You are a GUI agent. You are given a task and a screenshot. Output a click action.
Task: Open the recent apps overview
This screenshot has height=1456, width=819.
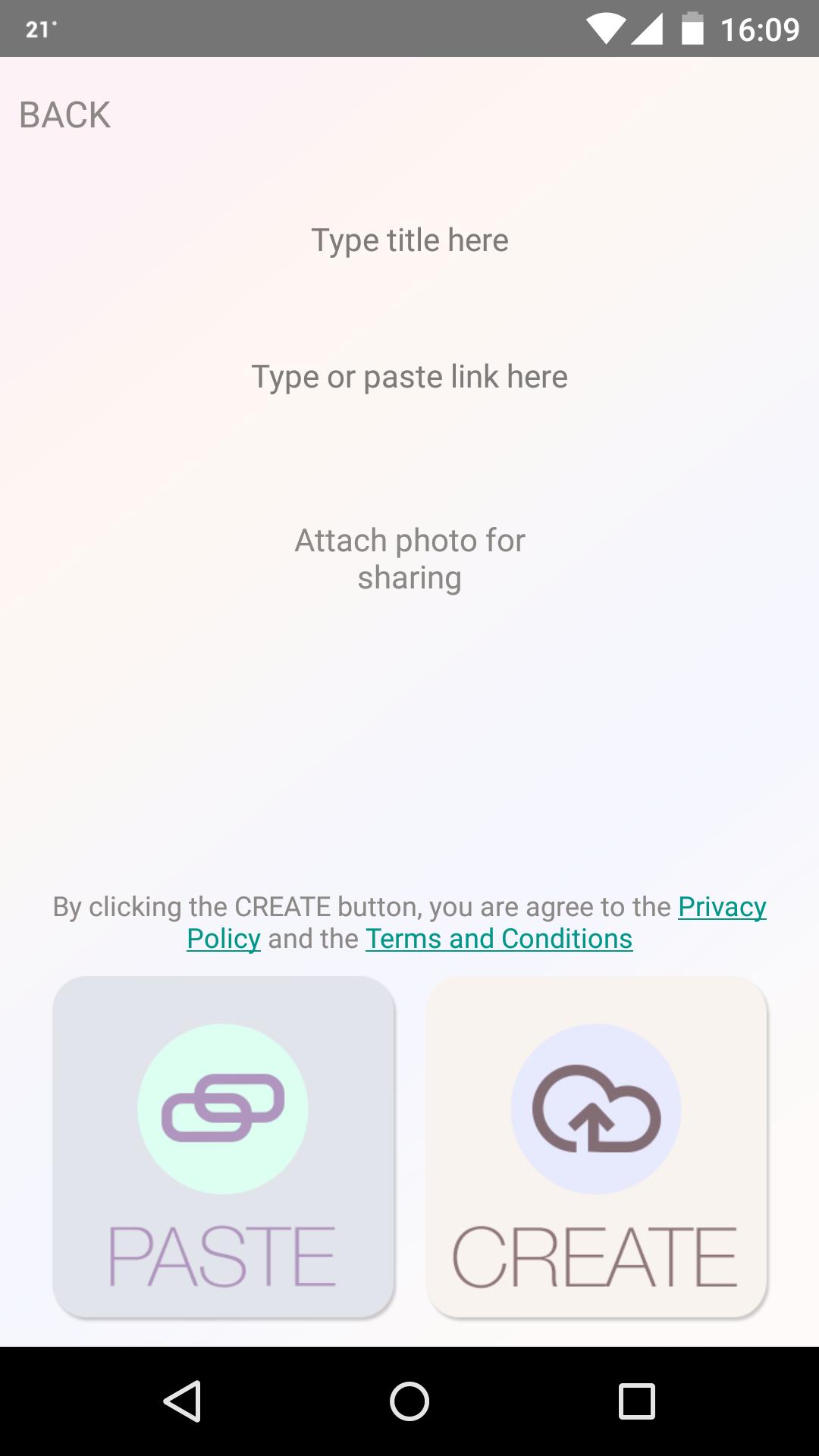tap(636, 1401)
